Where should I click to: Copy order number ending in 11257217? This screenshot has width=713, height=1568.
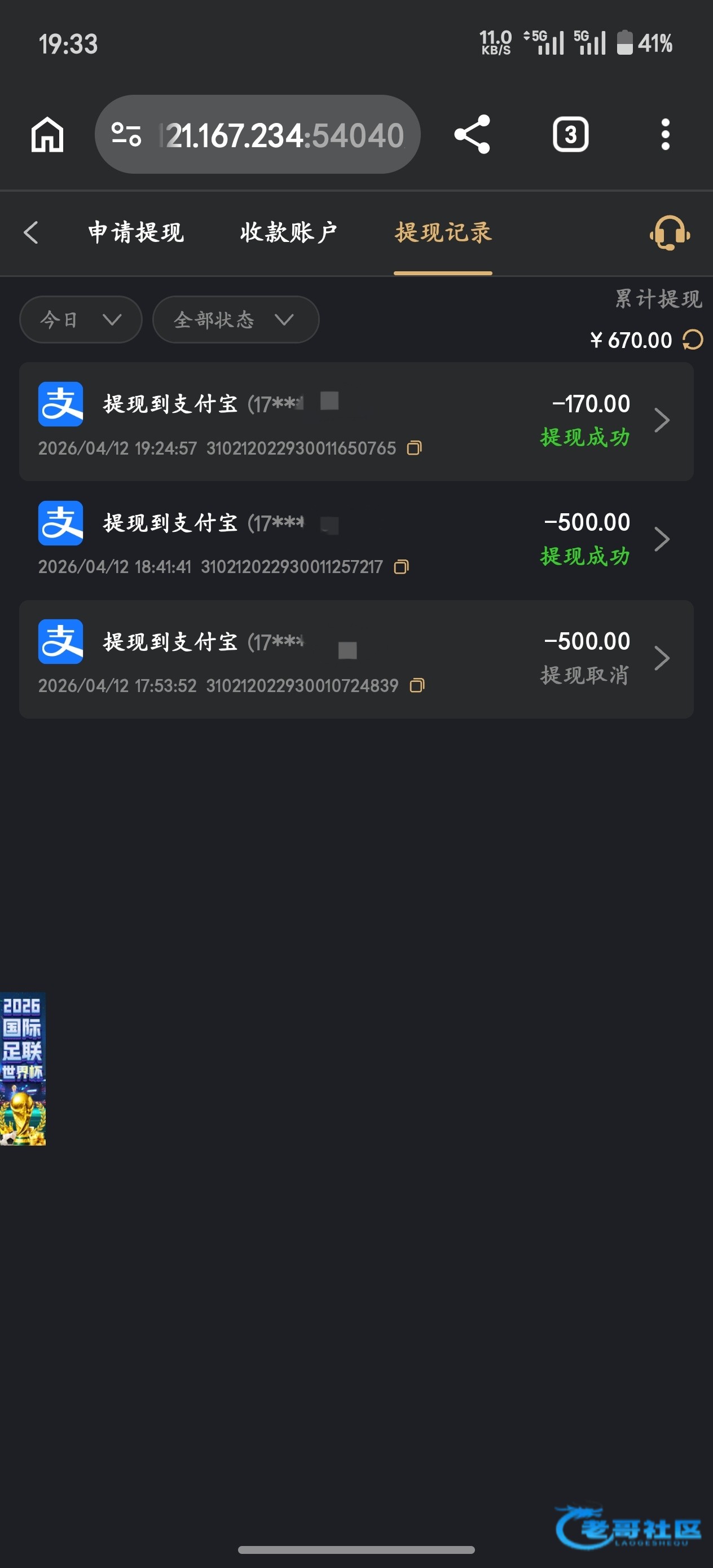pyautogui.click(x=401, y=567)
